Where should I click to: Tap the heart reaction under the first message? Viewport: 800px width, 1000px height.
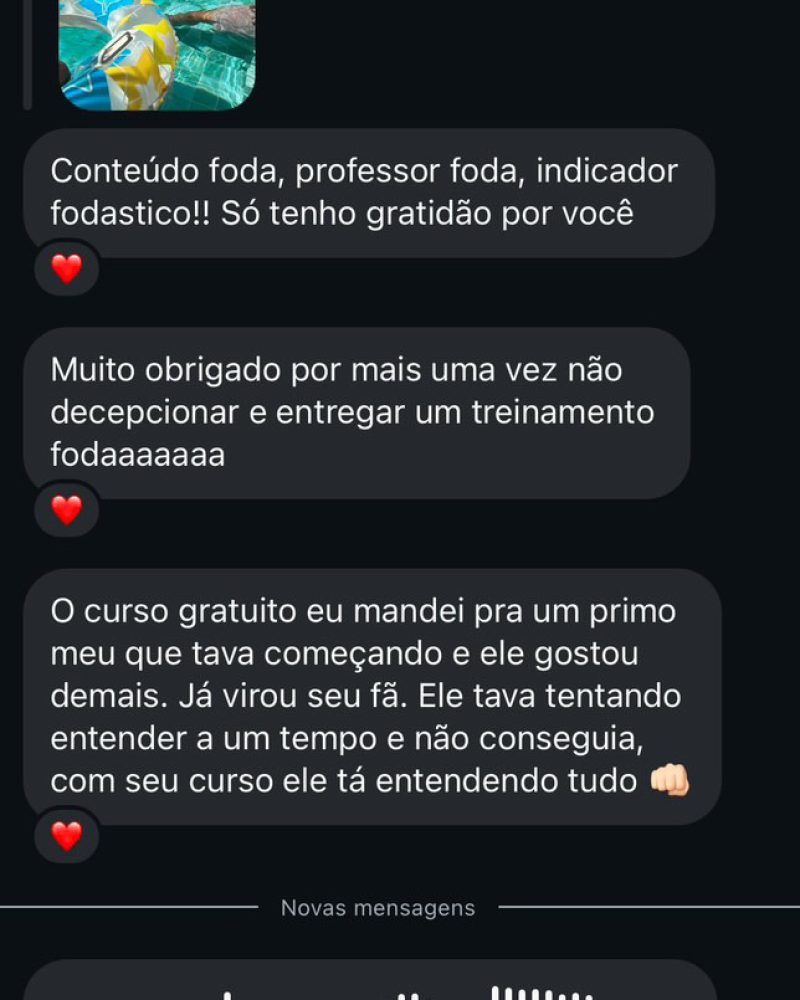pyautogui.click(x=66, y=267)
